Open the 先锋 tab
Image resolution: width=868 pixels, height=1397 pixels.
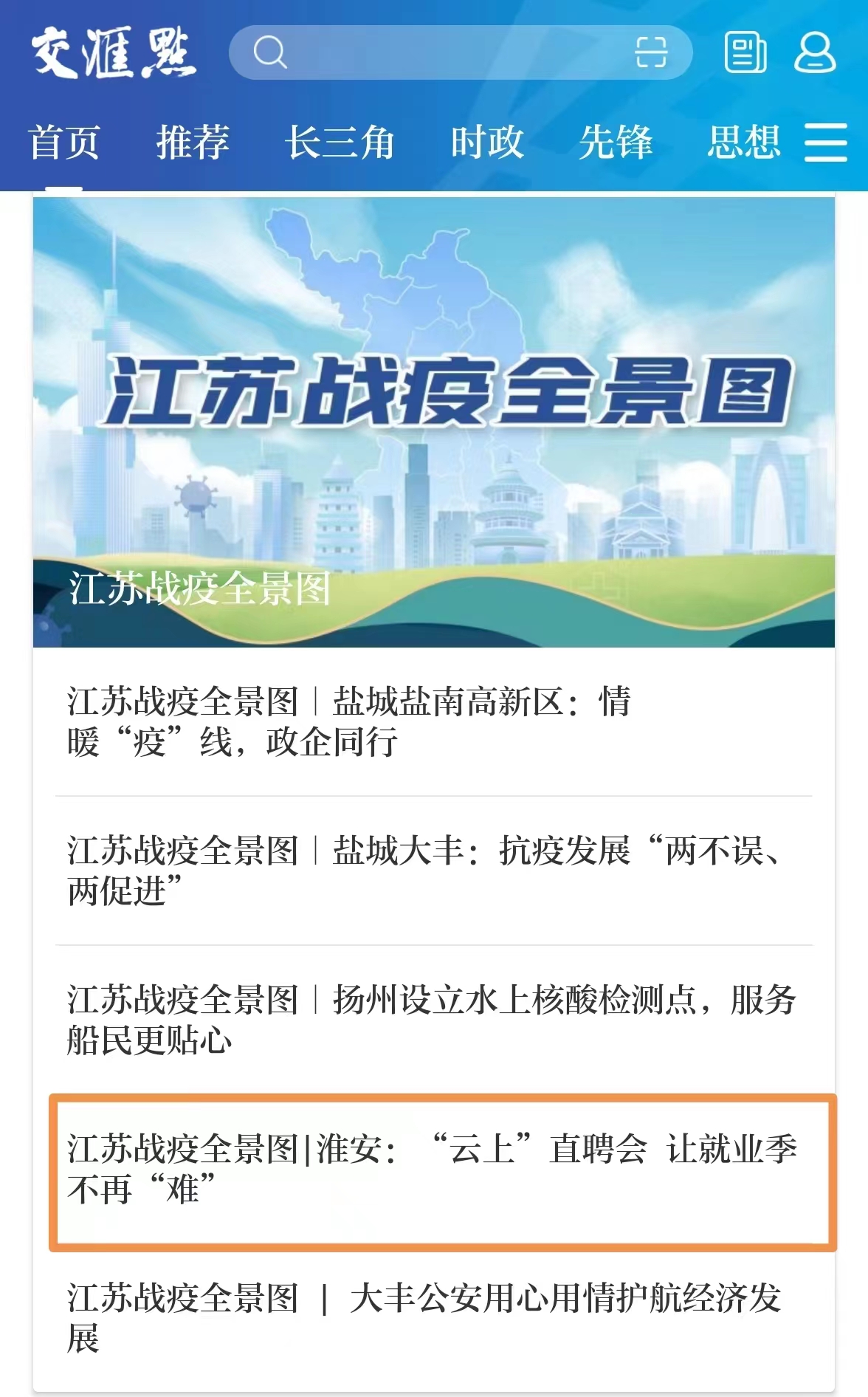(616, 142)
